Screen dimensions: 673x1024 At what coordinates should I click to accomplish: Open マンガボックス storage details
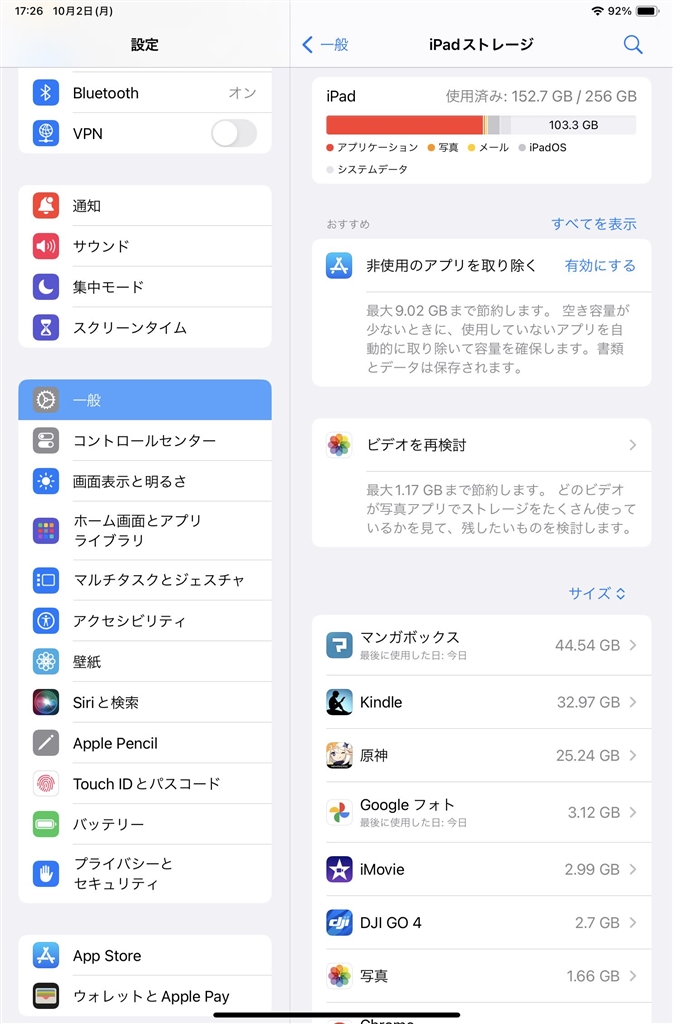point(481,645)
